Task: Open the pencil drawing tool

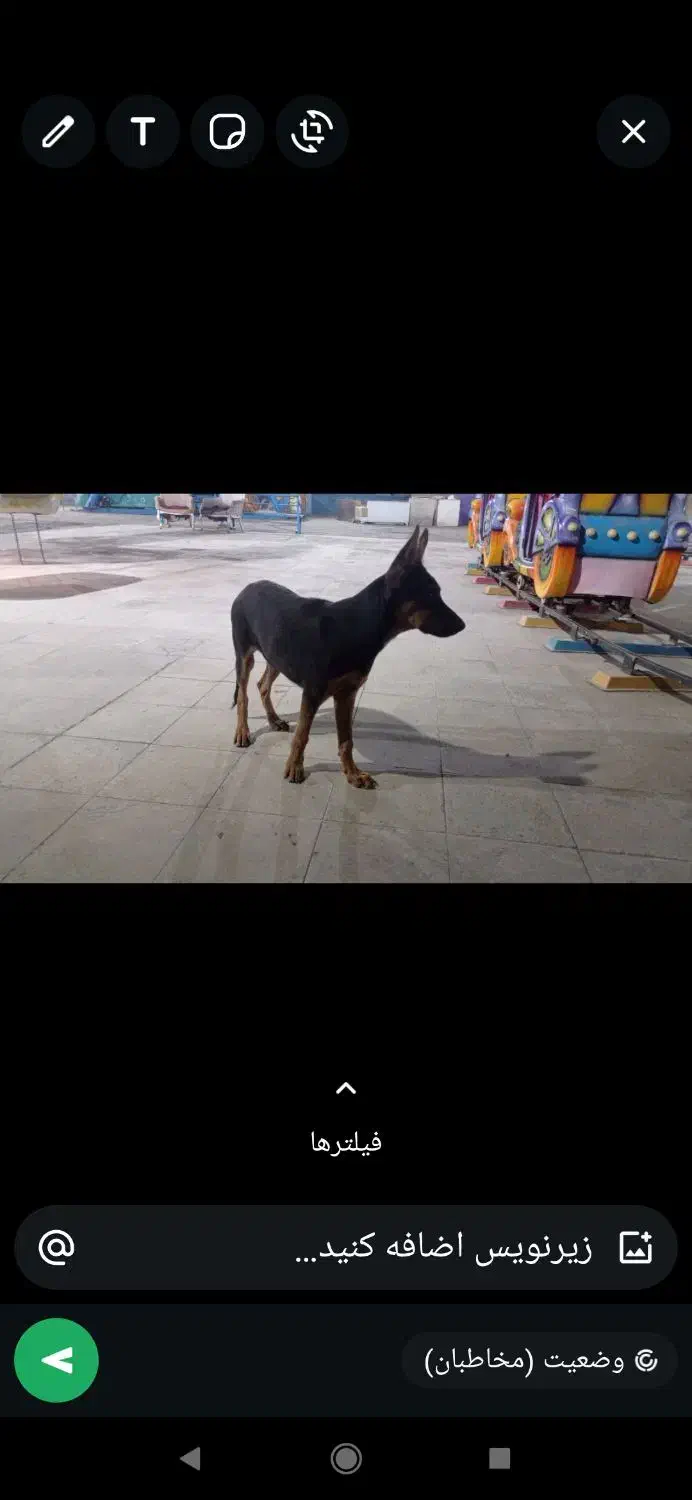Action: (x=58, y=131)
